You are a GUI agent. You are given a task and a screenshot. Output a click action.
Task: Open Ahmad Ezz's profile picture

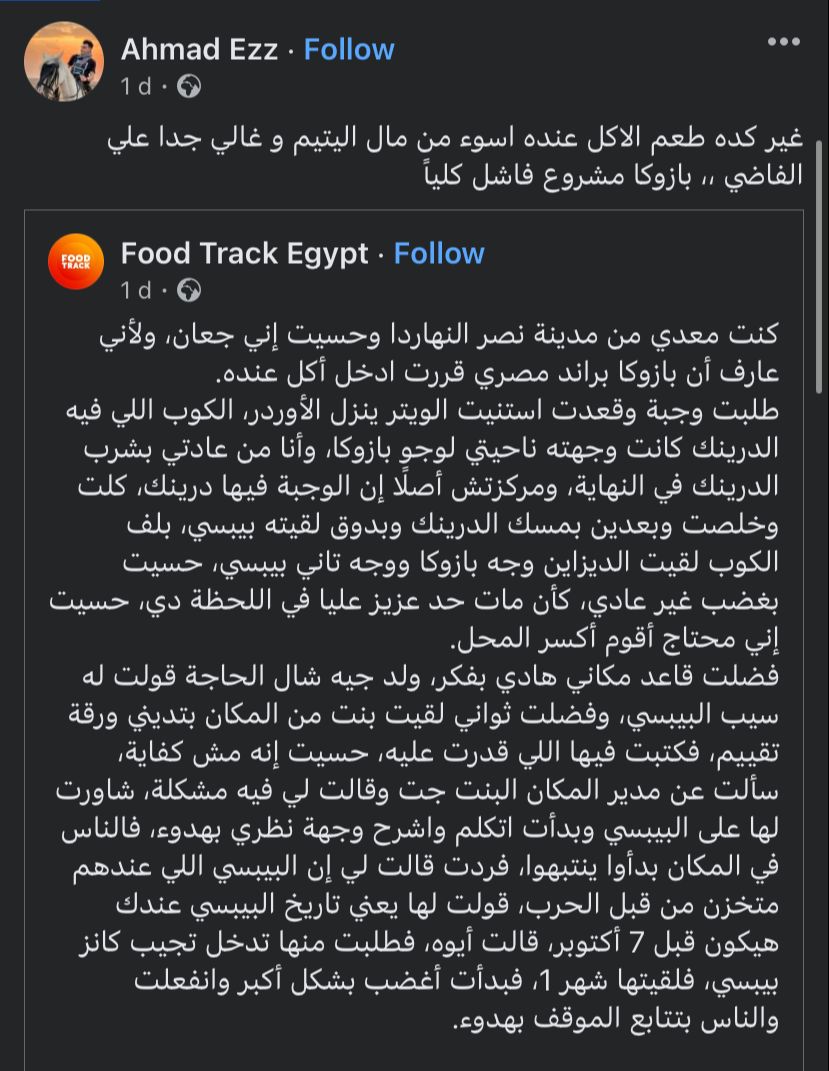click(x=64, y=62)
